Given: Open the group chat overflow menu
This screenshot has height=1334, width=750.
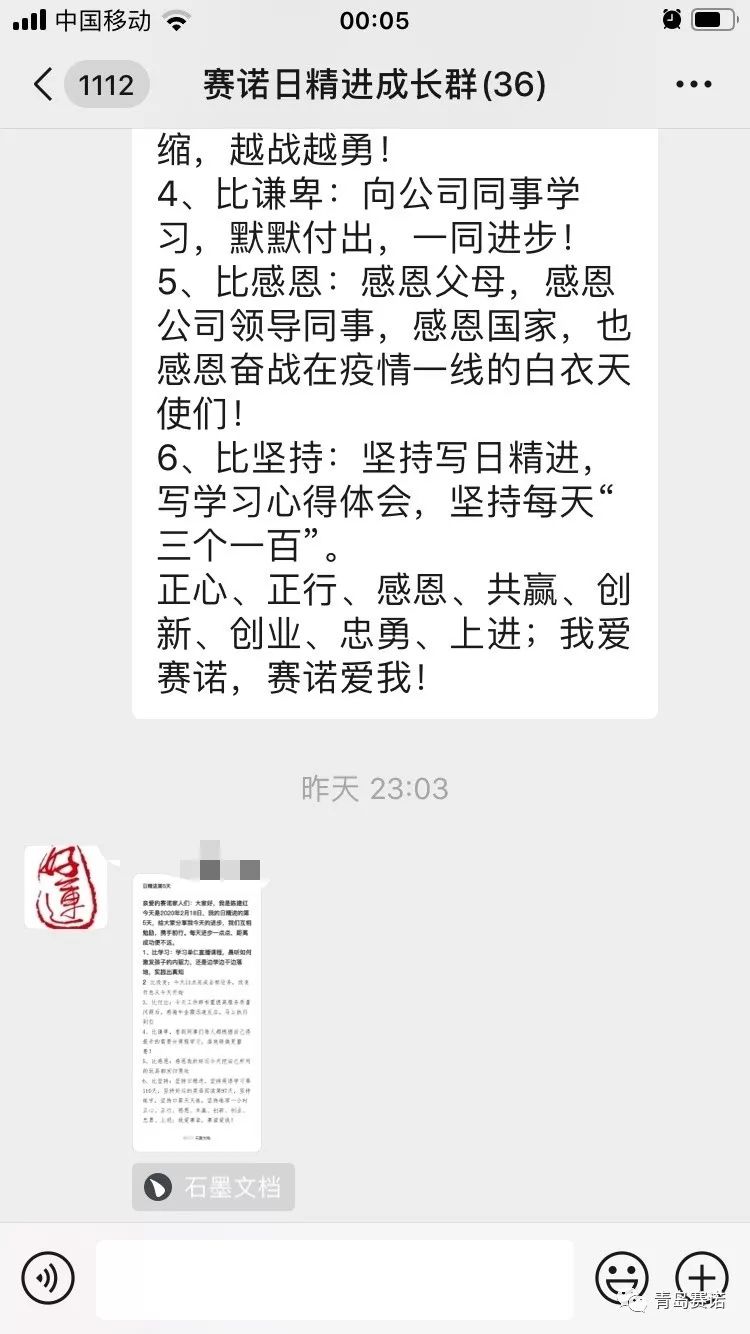Looking at the screenshot, I should 693,85.
